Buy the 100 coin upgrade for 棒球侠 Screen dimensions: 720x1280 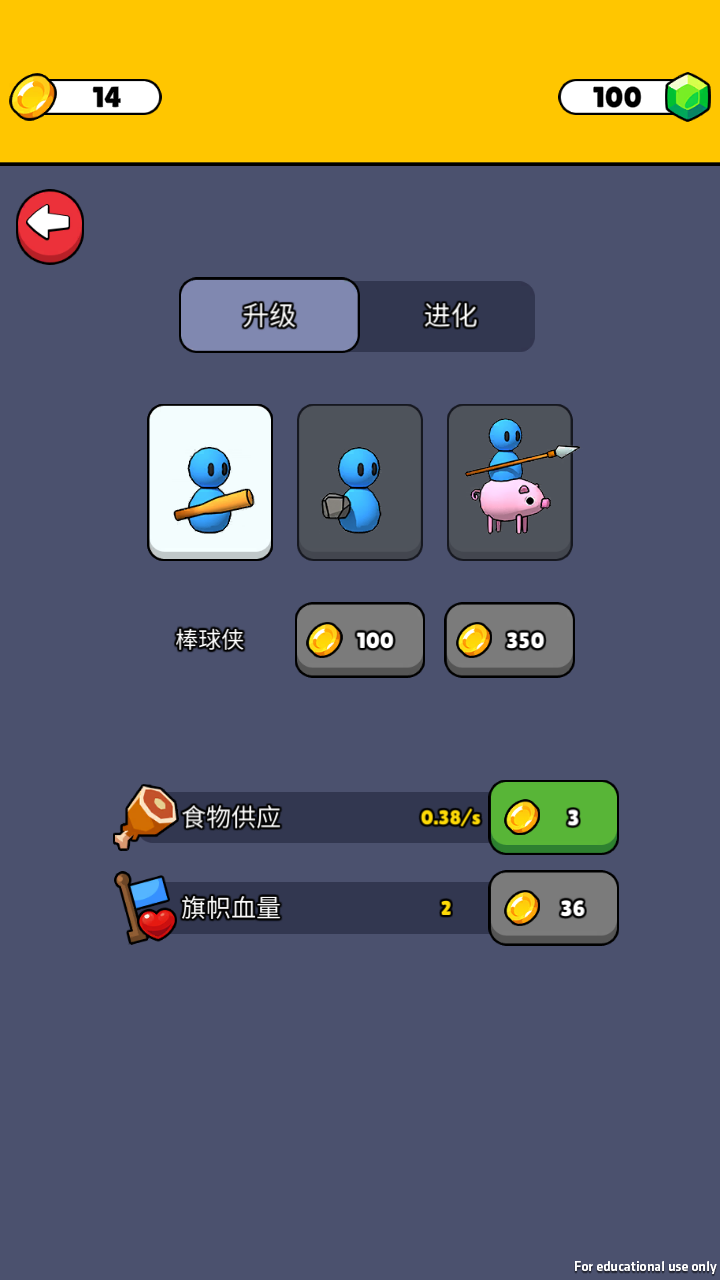click(360, 640)
